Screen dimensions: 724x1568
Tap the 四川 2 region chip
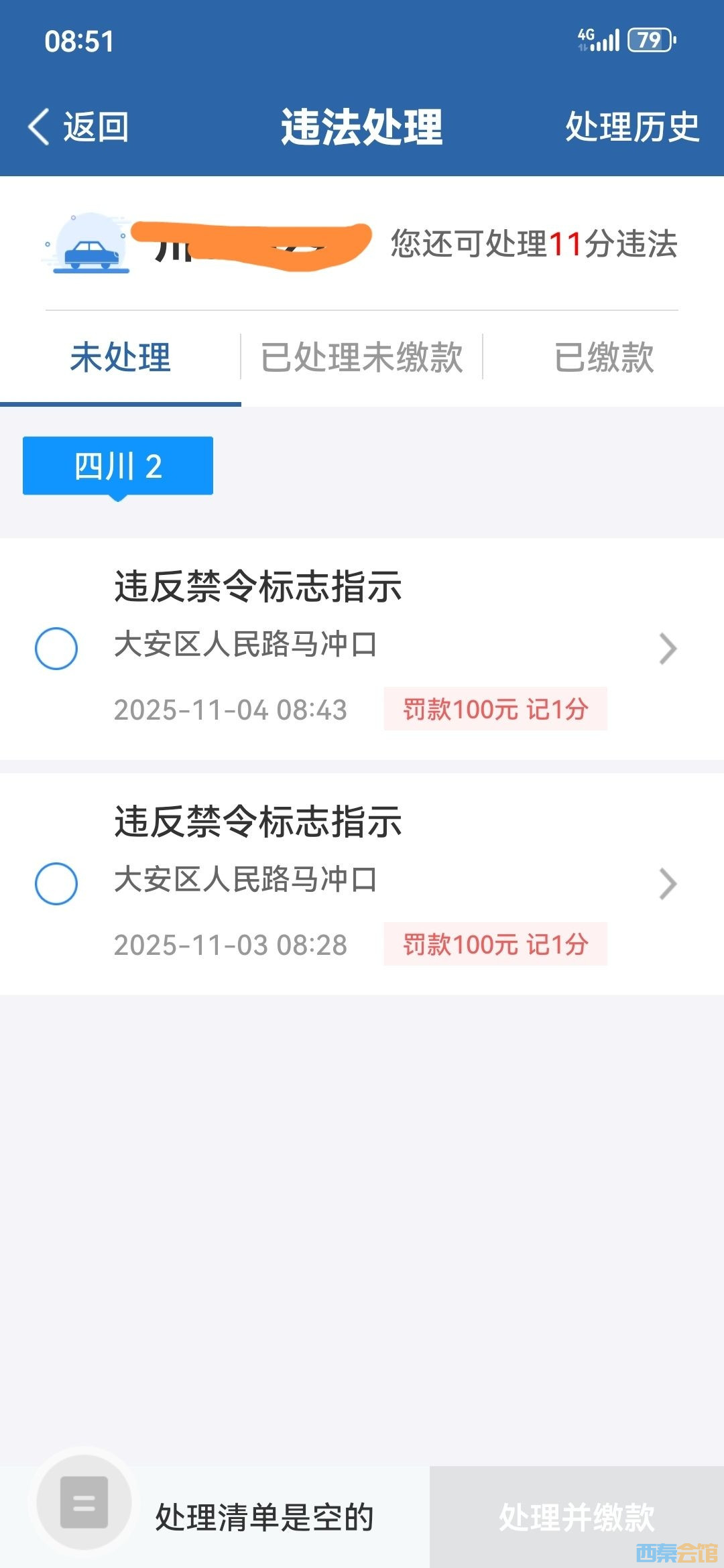tap(118, 466)
